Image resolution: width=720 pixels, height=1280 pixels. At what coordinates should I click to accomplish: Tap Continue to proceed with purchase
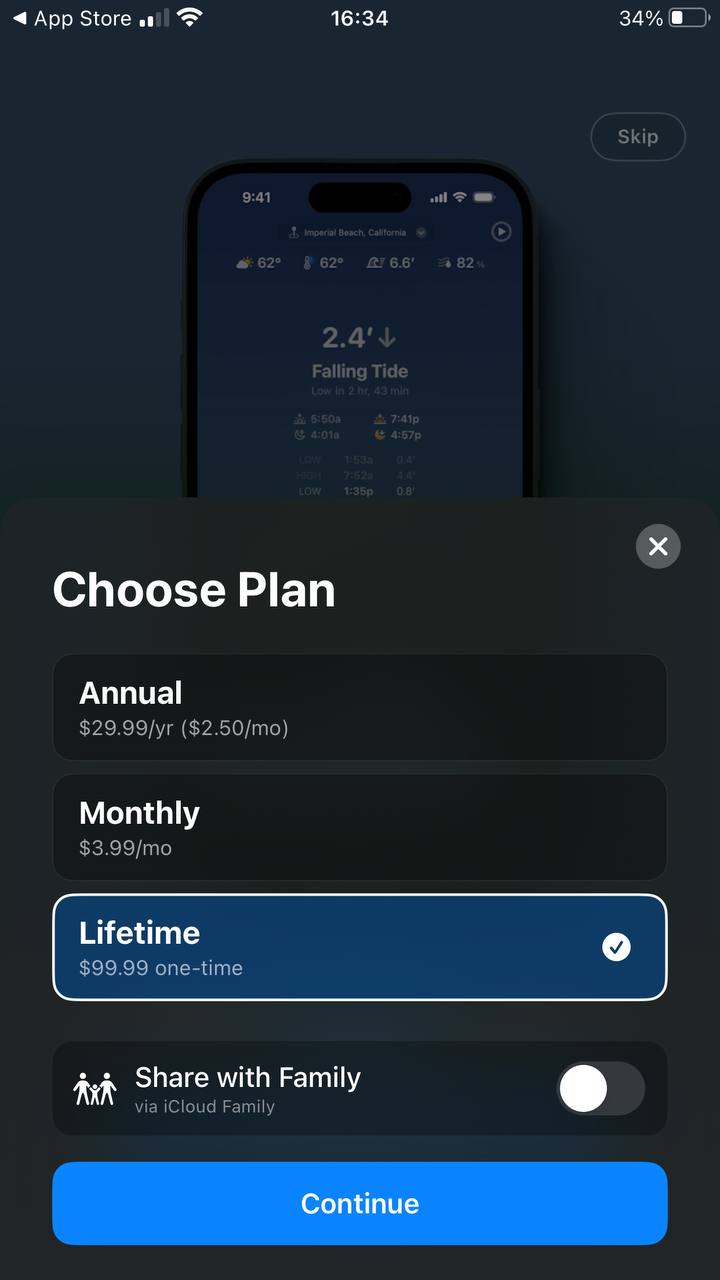[x=360, y=1203]
